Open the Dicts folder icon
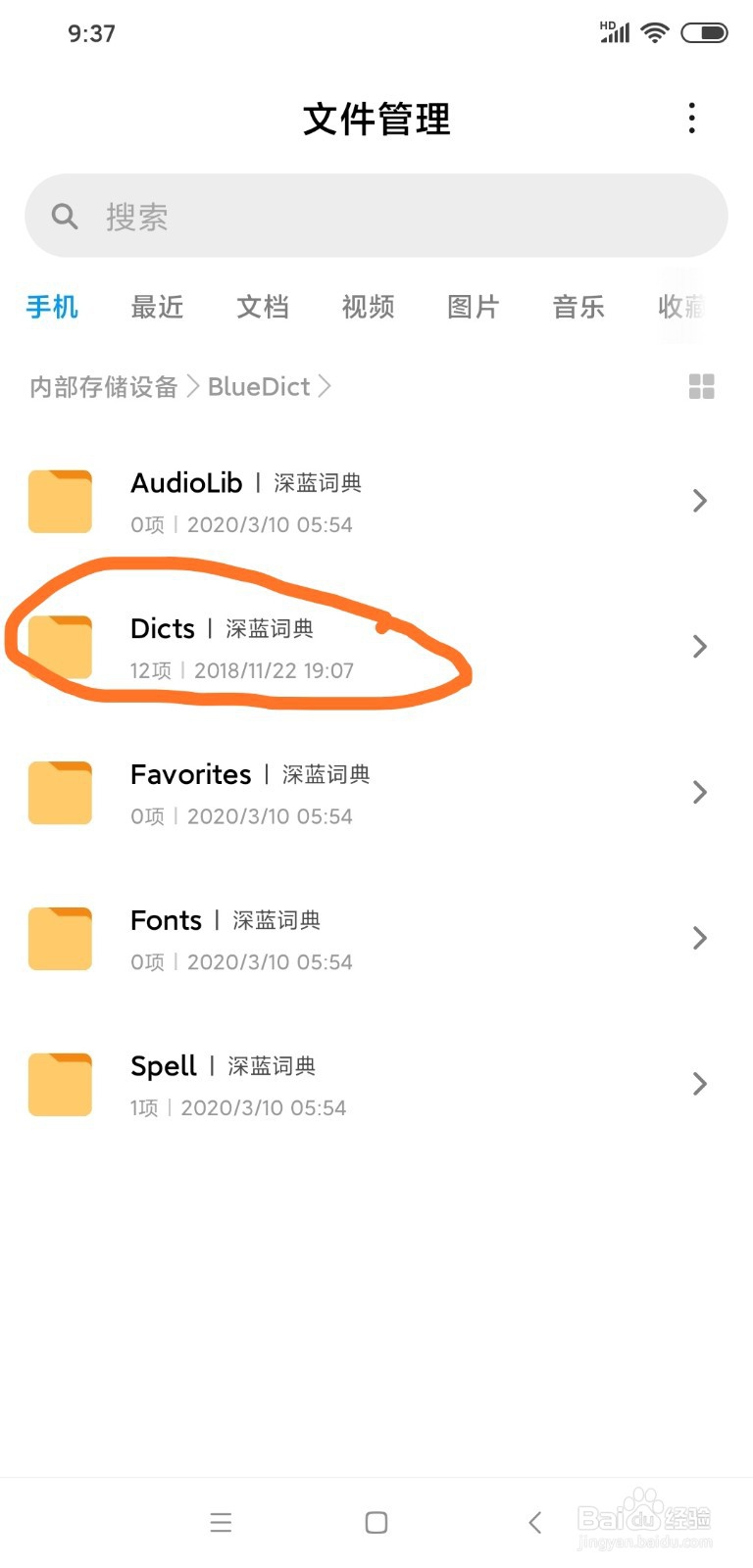The height and width of the screenshot is (1568, 753). (x=59, y=646)
